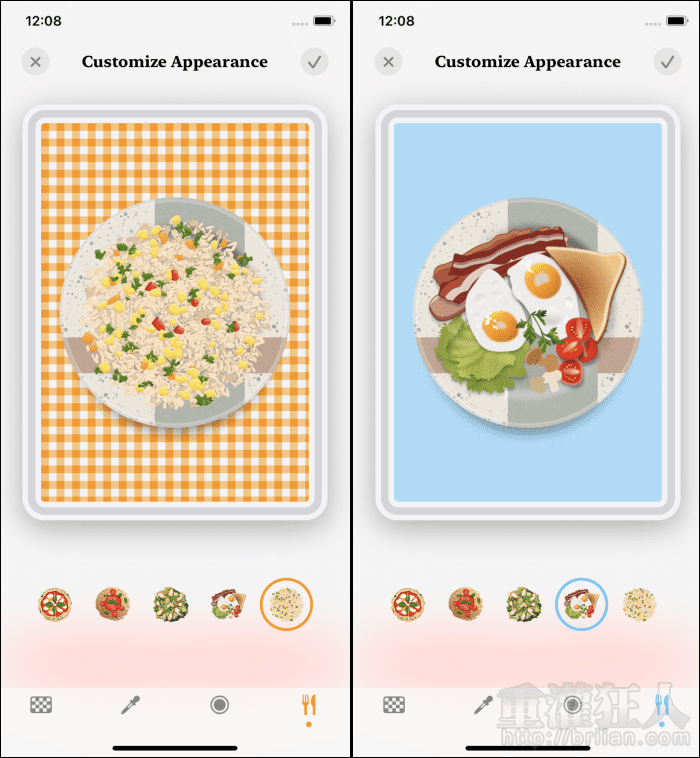700x758 pixels.
Task: Choose the breakfast dish on the gingham screen
Action: tap(228, 604)
